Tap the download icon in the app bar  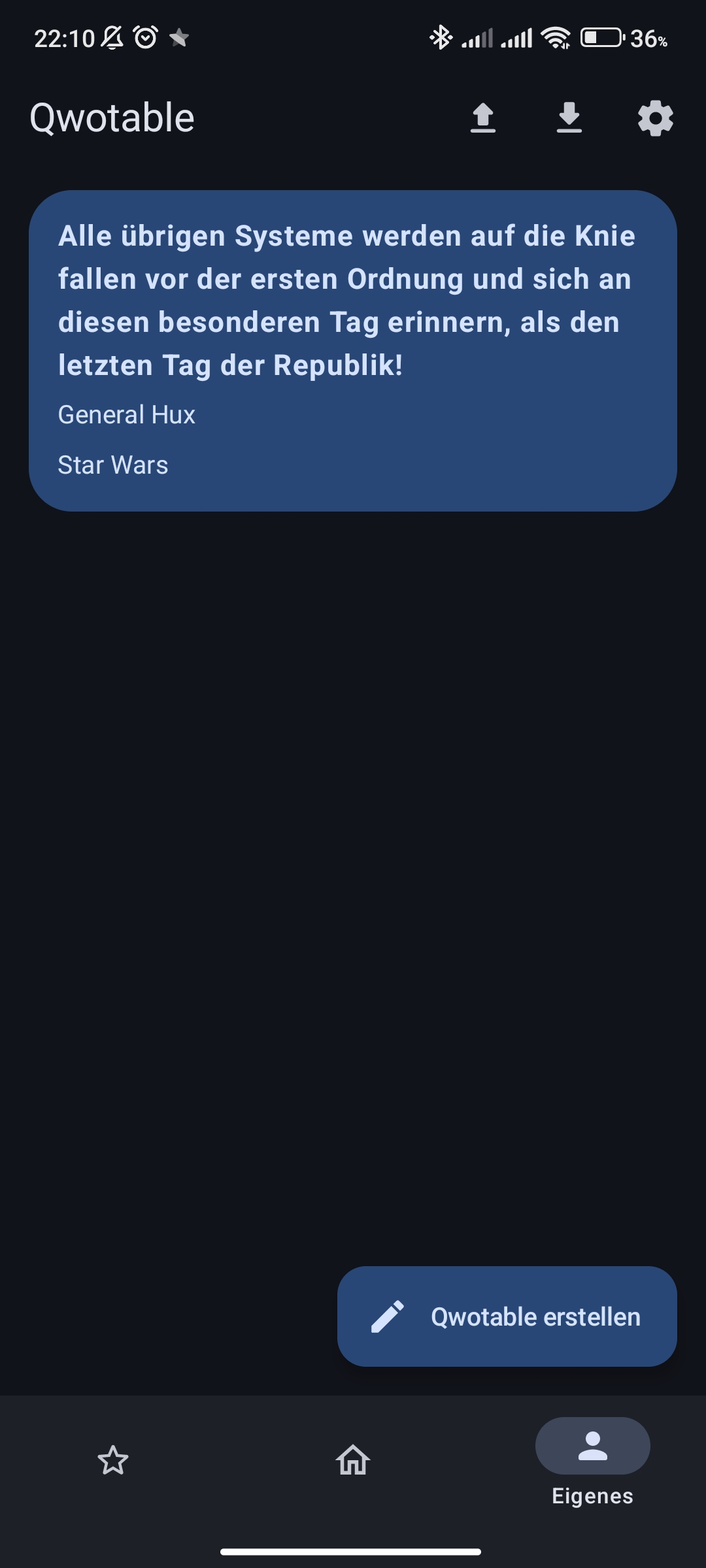click(x=569, y=118)
